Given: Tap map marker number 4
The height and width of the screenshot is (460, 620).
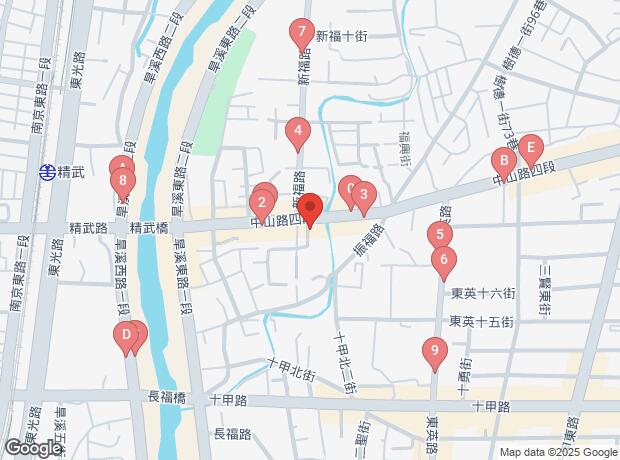Looking at the screenshot, I should coord(297,130).
